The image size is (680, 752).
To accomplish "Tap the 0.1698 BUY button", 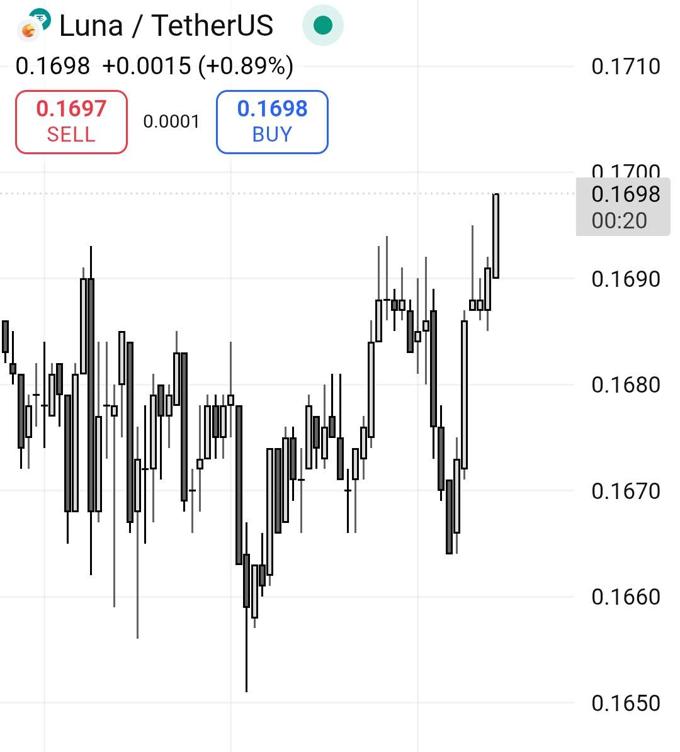I will 272,121.
